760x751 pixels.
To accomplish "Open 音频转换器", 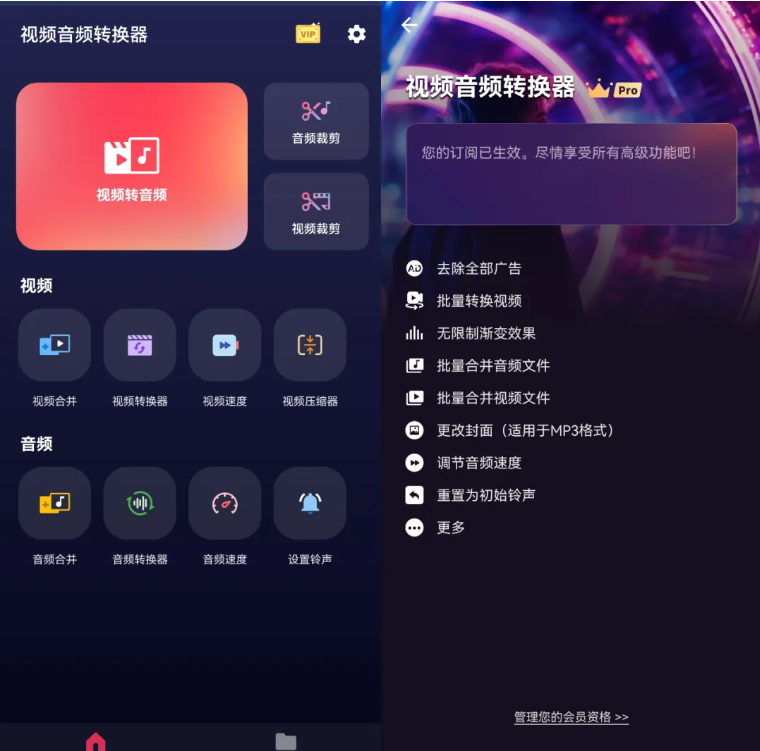I will [140, 503].
